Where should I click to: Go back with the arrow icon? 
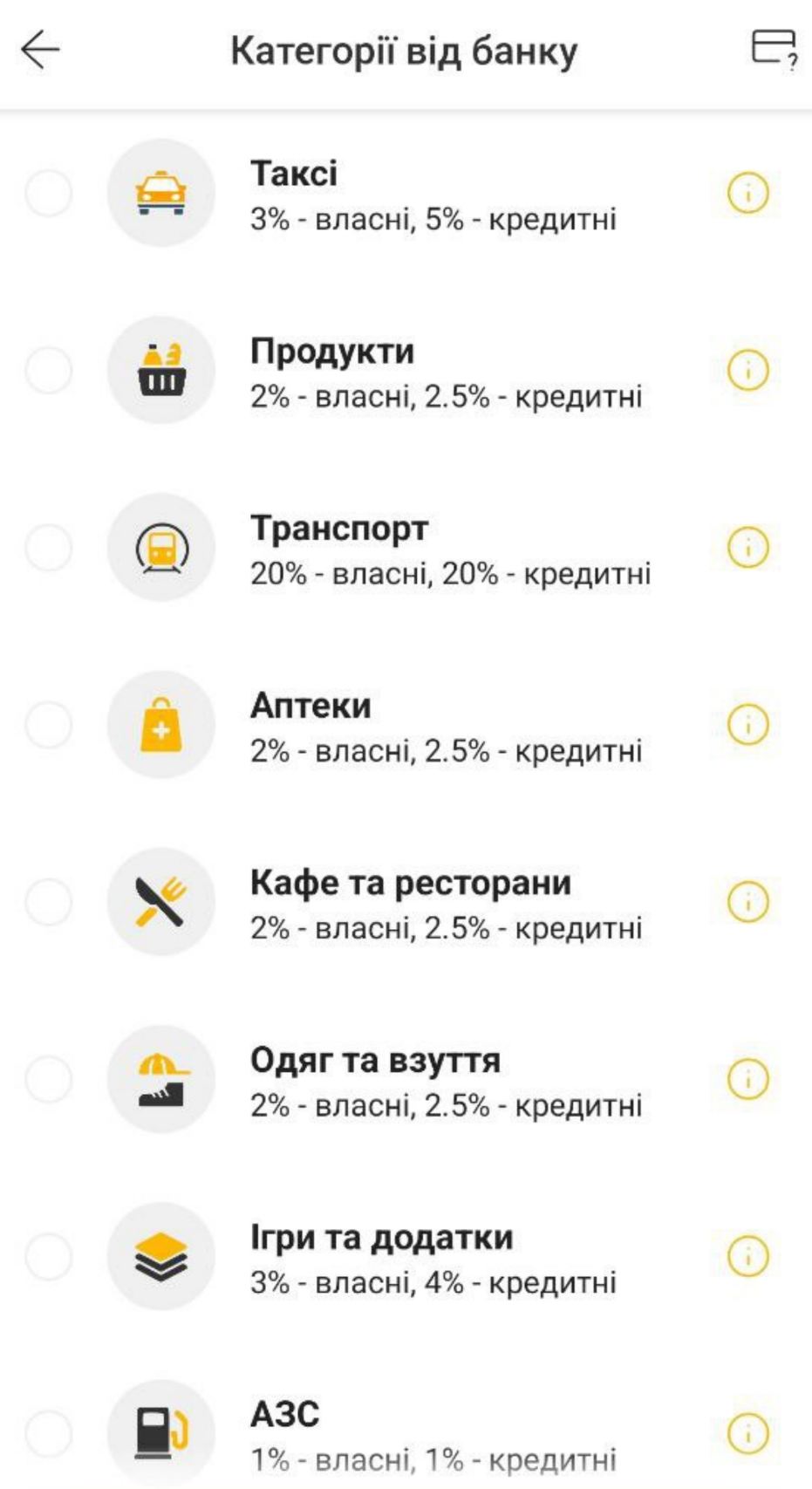click(x=40, y=50)
